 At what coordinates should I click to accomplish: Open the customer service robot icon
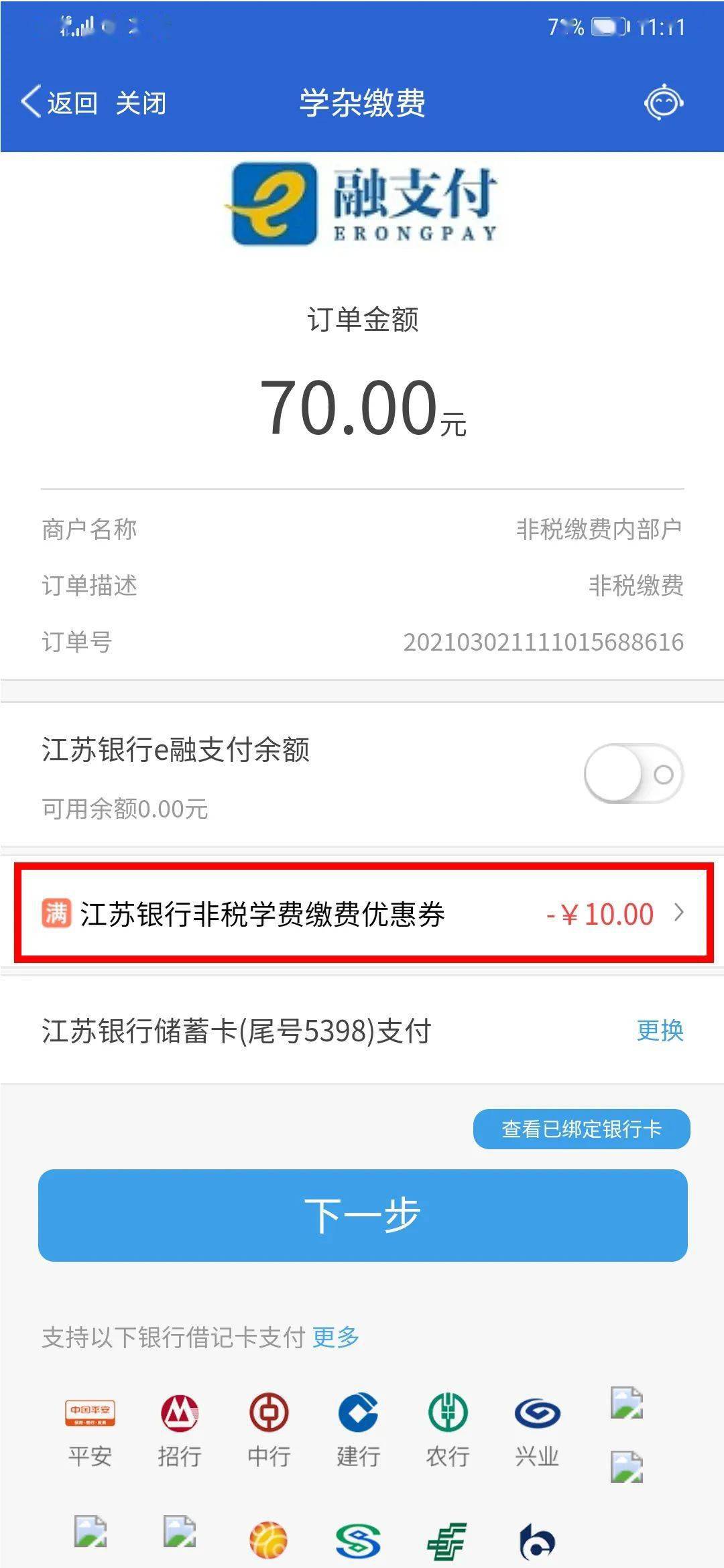click(x=663, y=102)
